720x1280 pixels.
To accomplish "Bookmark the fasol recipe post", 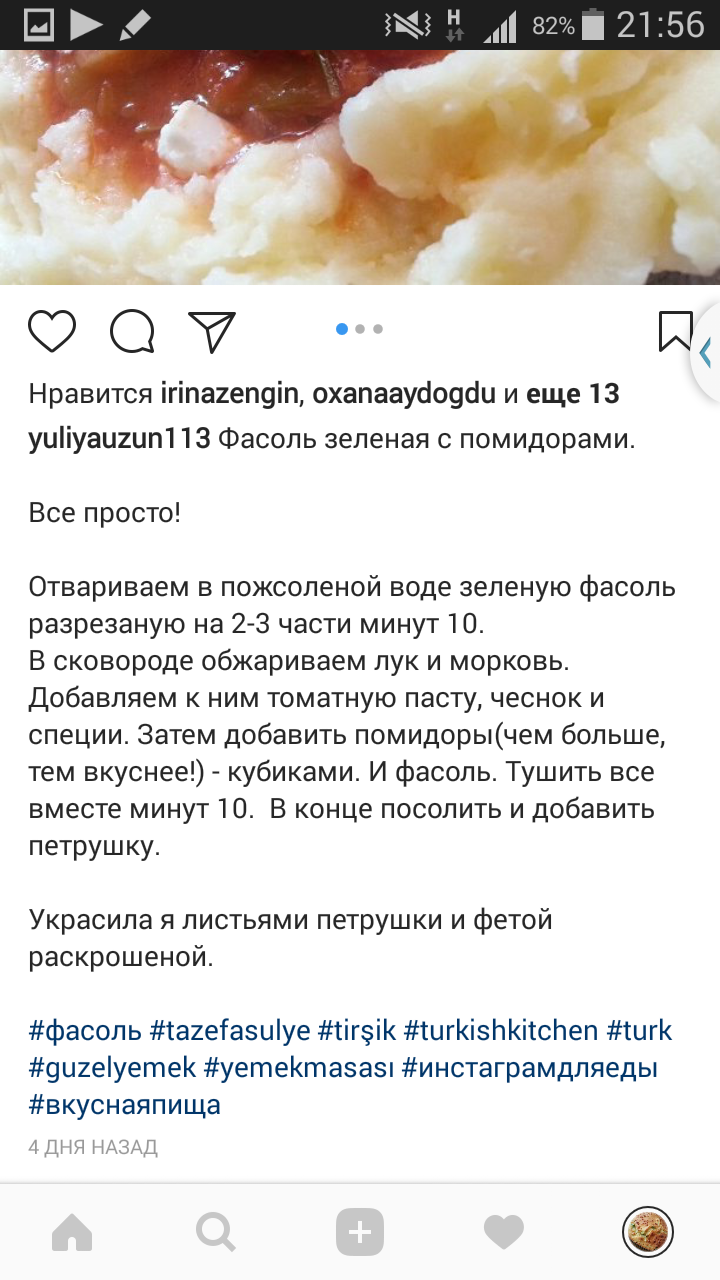I will pos(676,331).
